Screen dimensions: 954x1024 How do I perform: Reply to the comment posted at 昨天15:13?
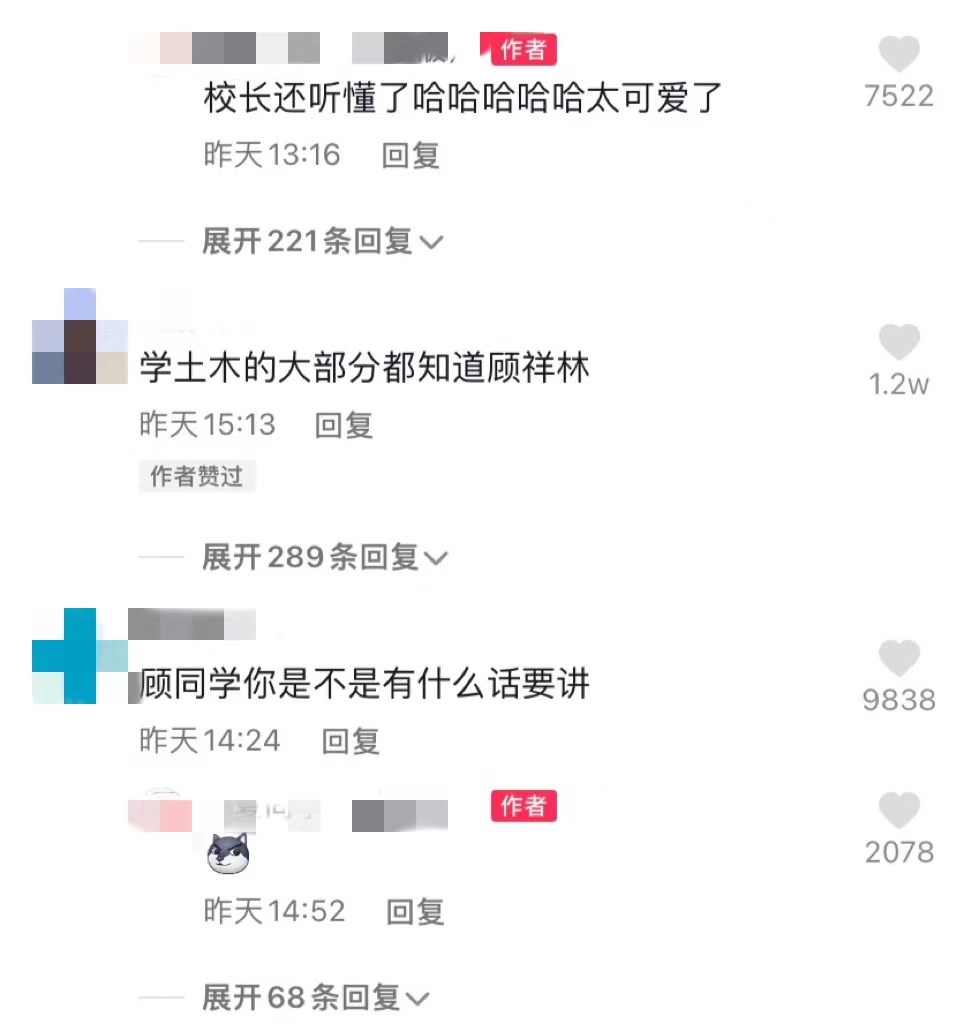click(x=343, y=425)
